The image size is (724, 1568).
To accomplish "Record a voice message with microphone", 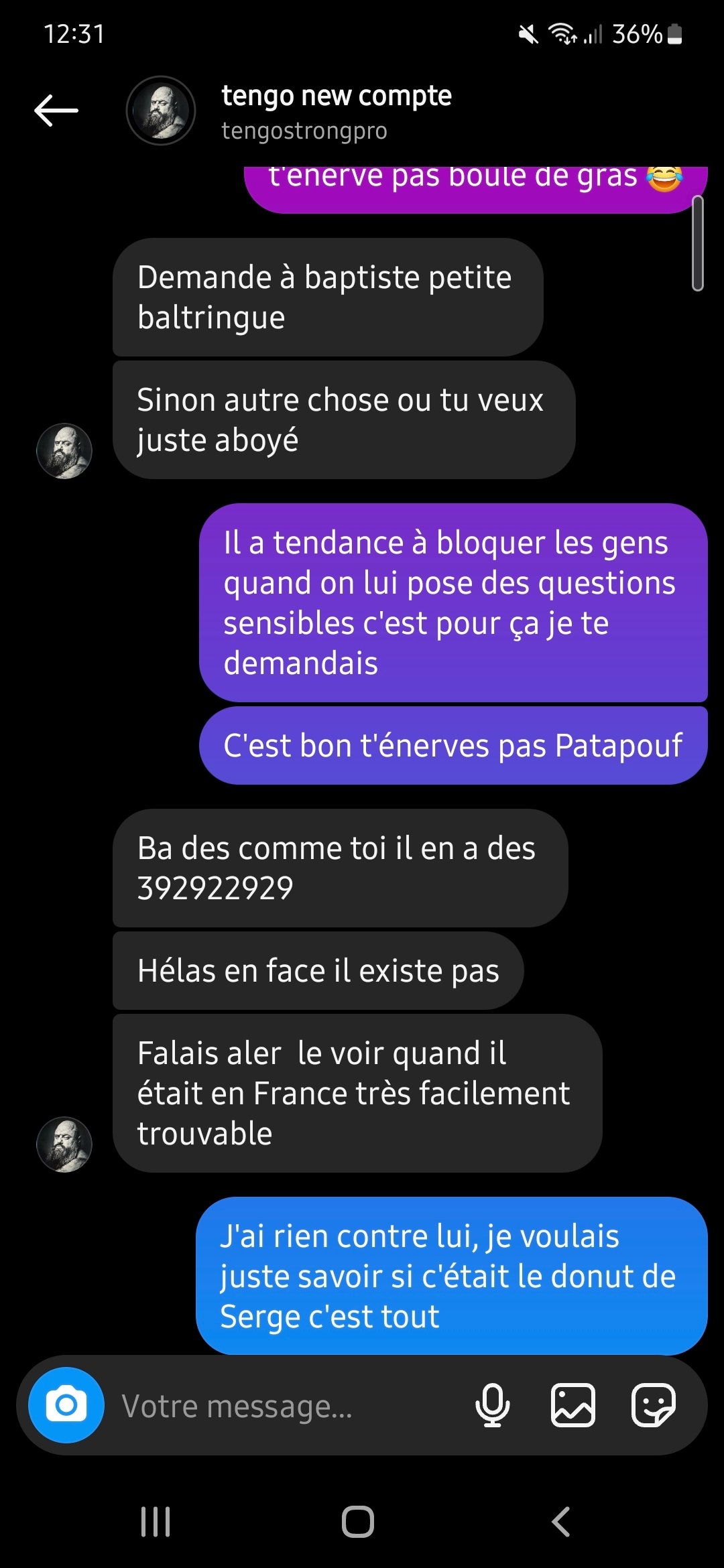I will [x=493, y=1405].
